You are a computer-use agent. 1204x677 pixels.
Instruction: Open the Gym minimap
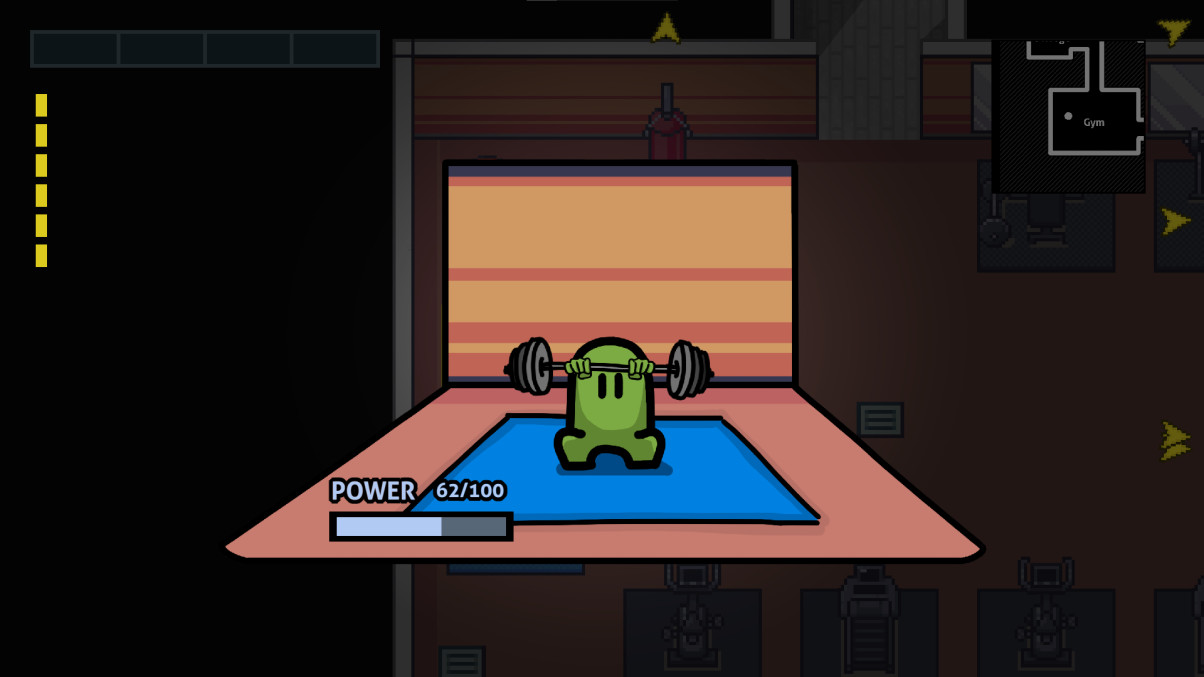pyautogui.click(x=1069, y=115)
